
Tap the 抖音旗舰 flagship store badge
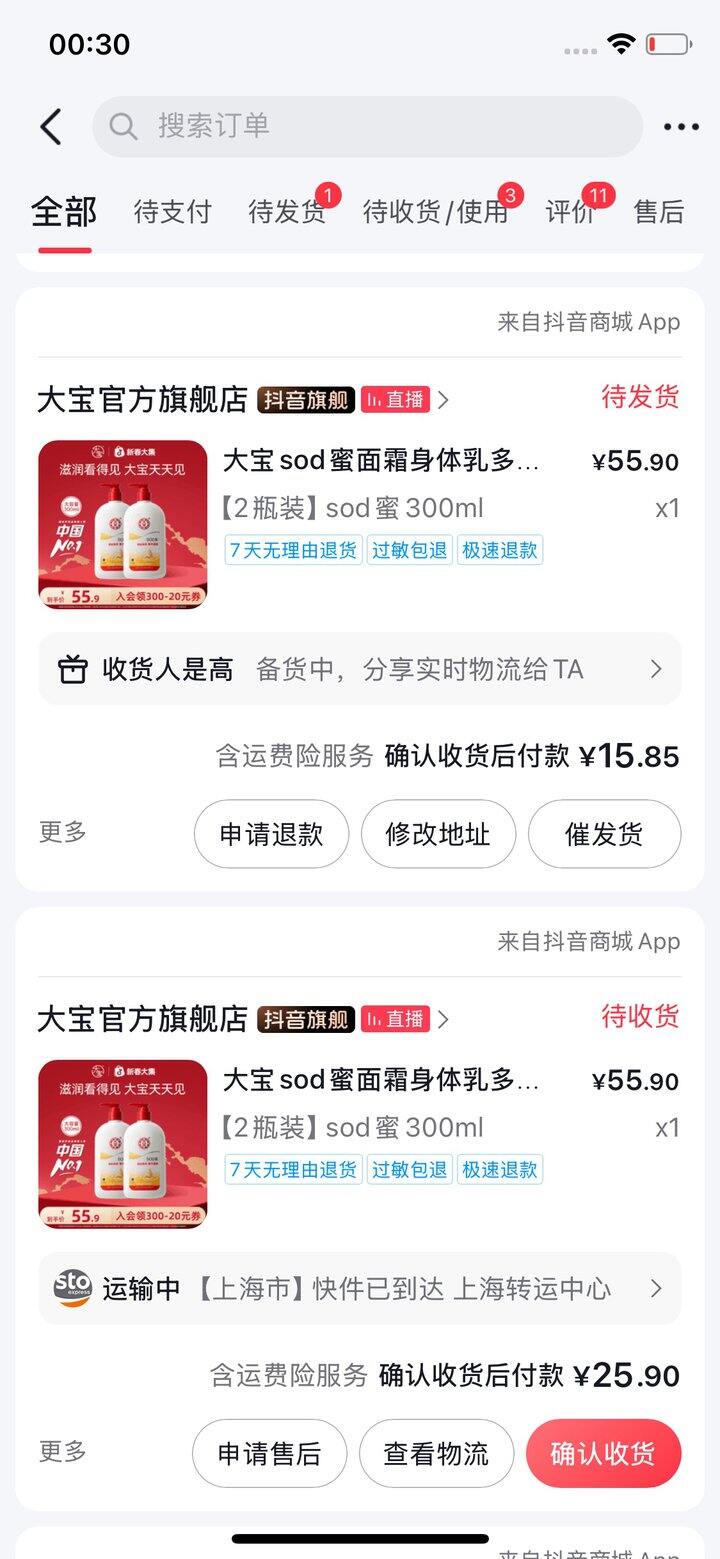tap(303, 399)
